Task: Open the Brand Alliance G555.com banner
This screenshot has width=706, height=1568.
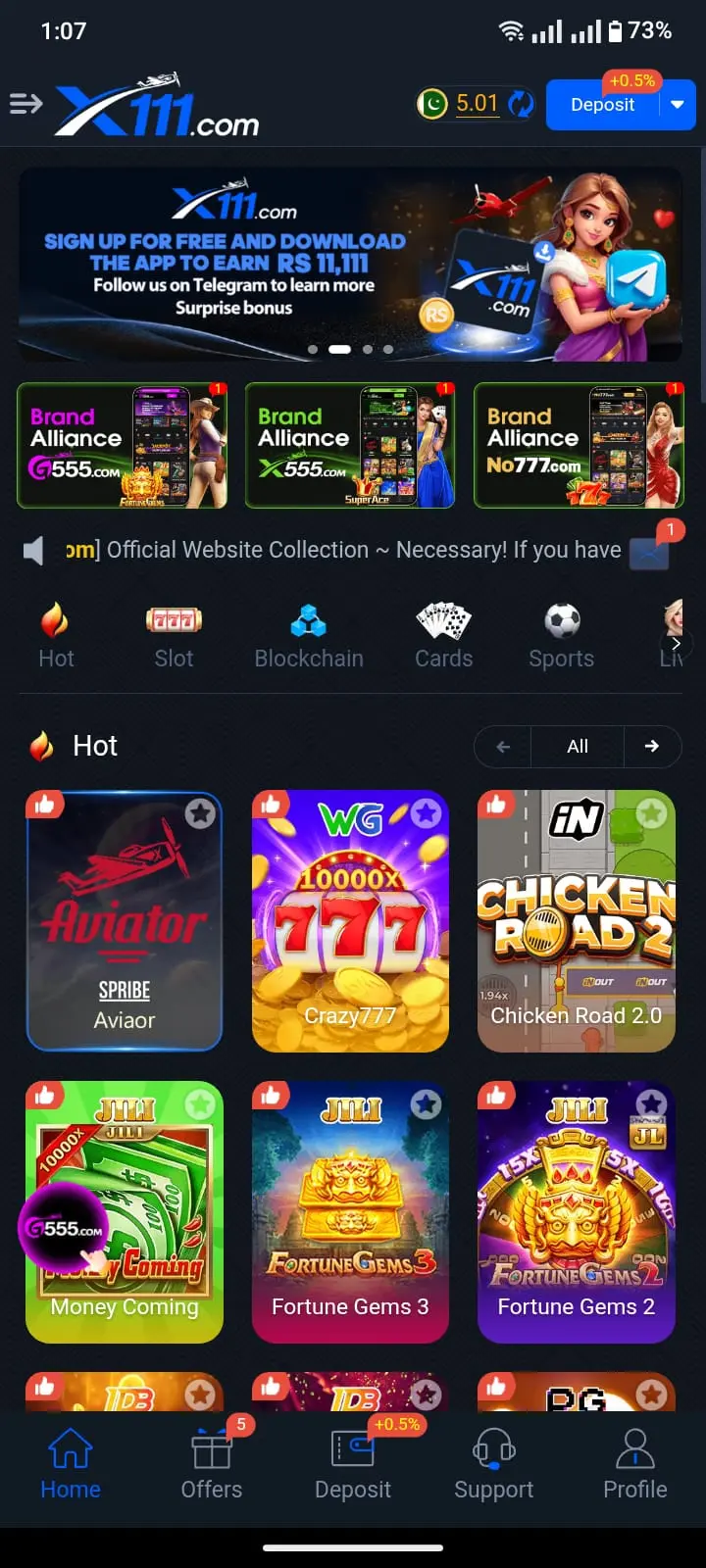Action: click(123, 446)
